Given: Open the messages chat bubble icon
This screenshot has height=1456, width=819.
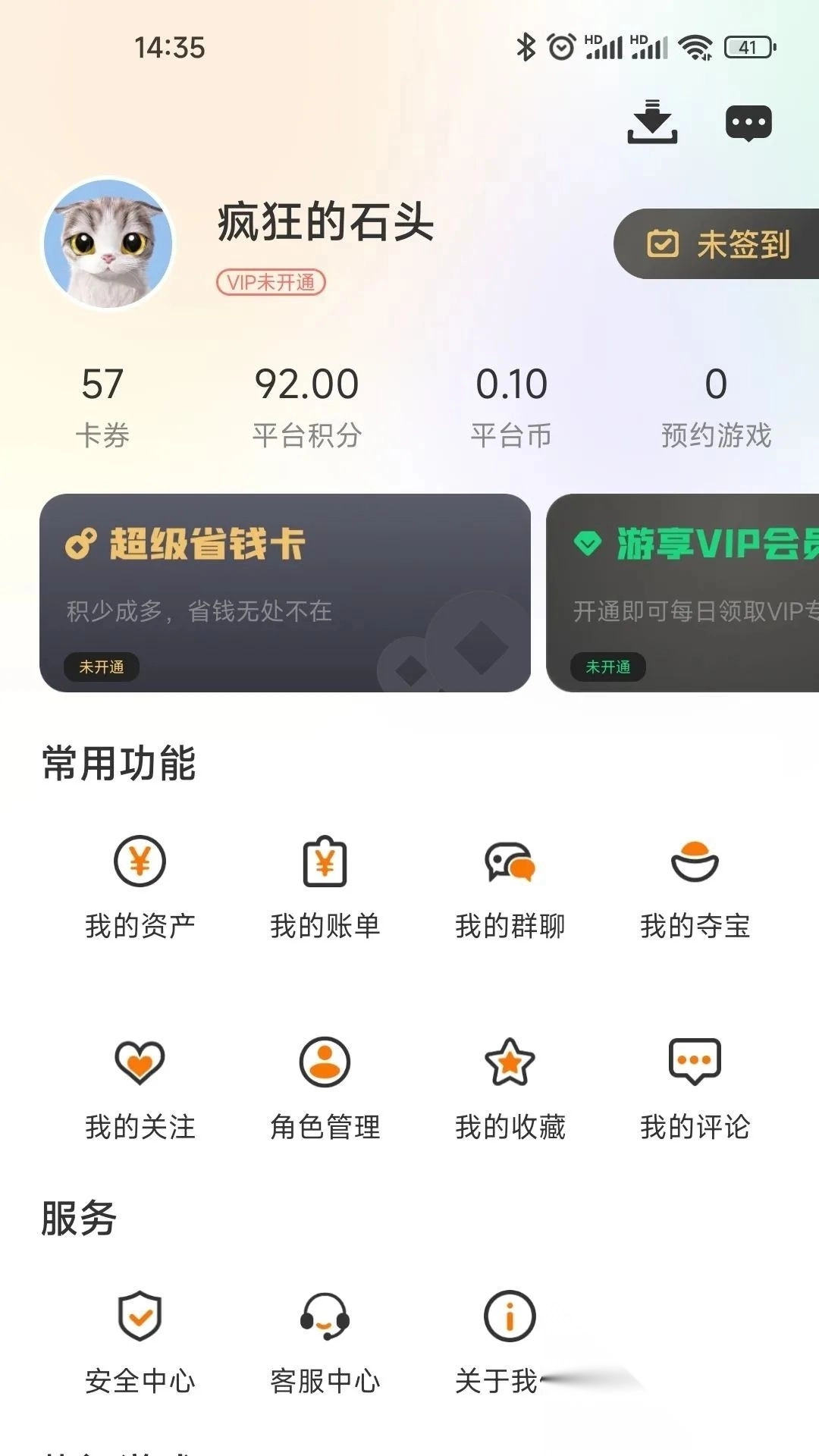Looking at the screenshot, I should pos(748,123).
